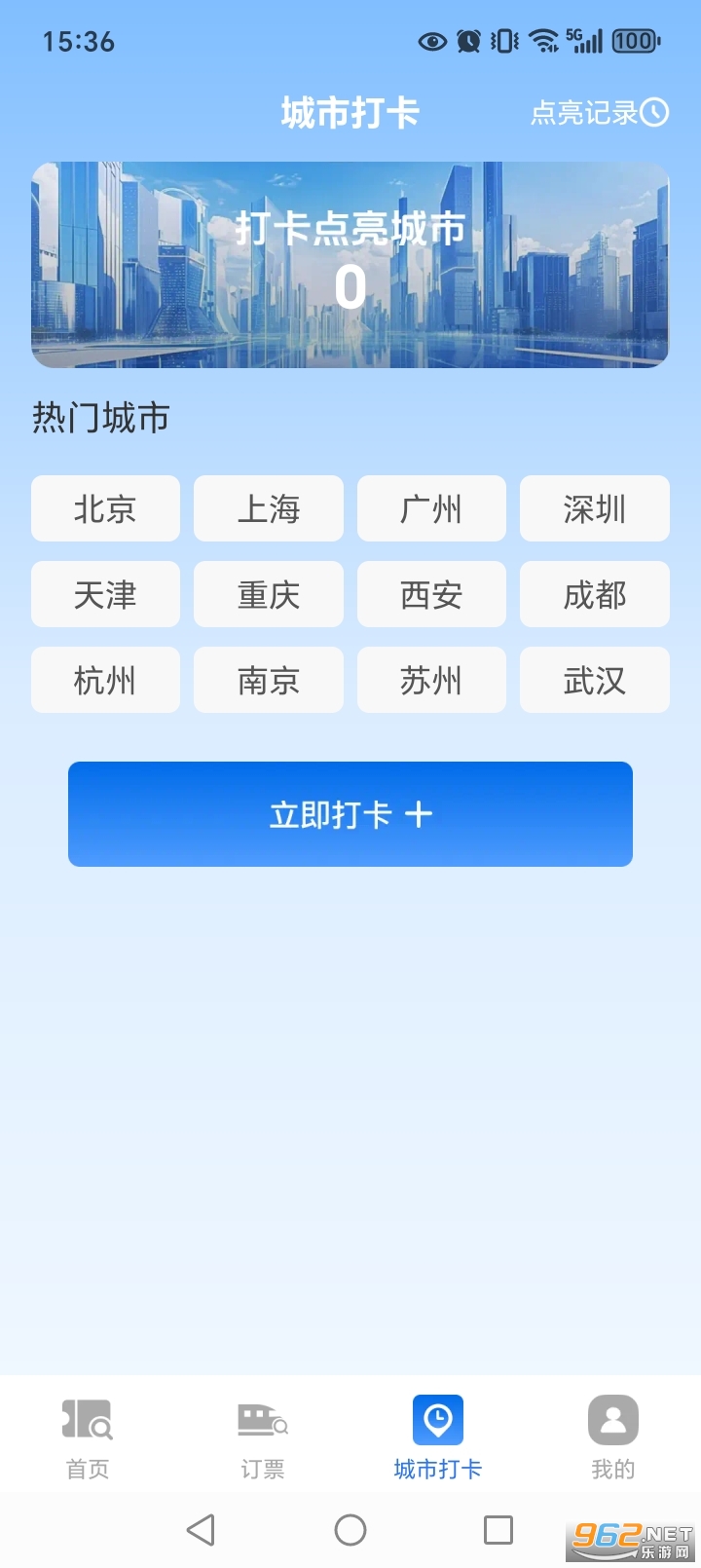
Task: Open the recent apps square button
Action: click(498, 1531)
